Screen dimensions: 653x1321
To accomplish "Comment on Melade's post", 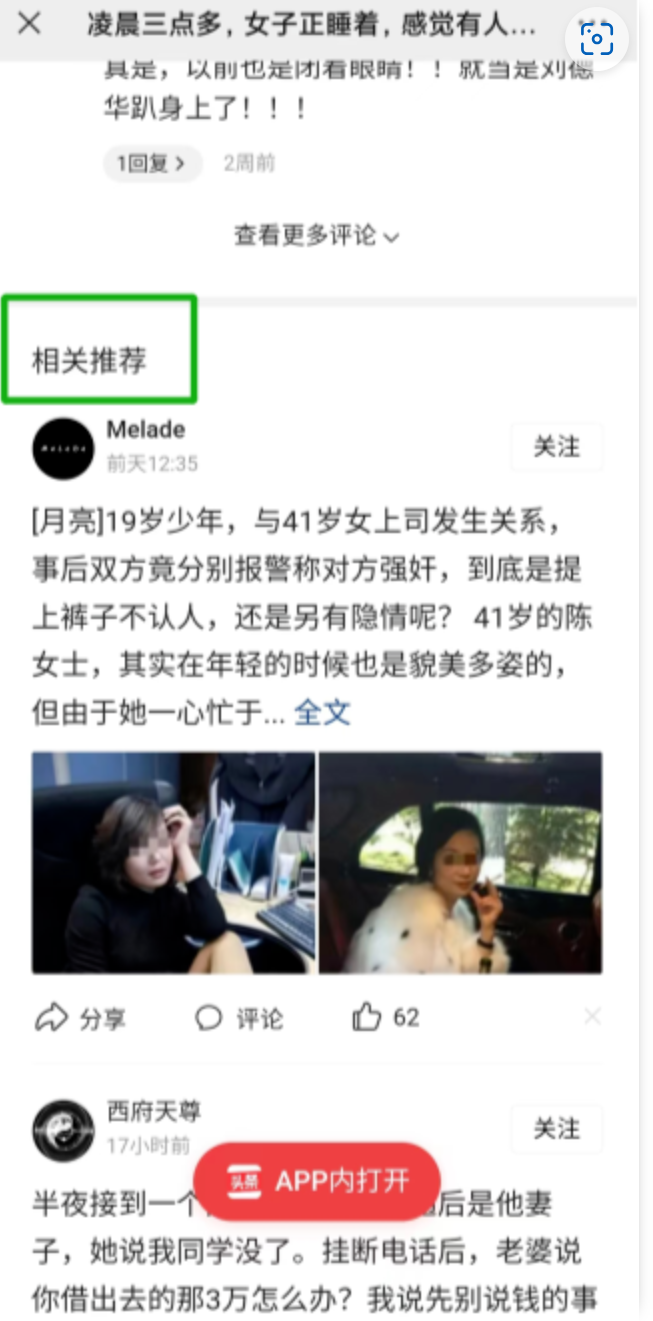I will click(x=240, y=1018).
